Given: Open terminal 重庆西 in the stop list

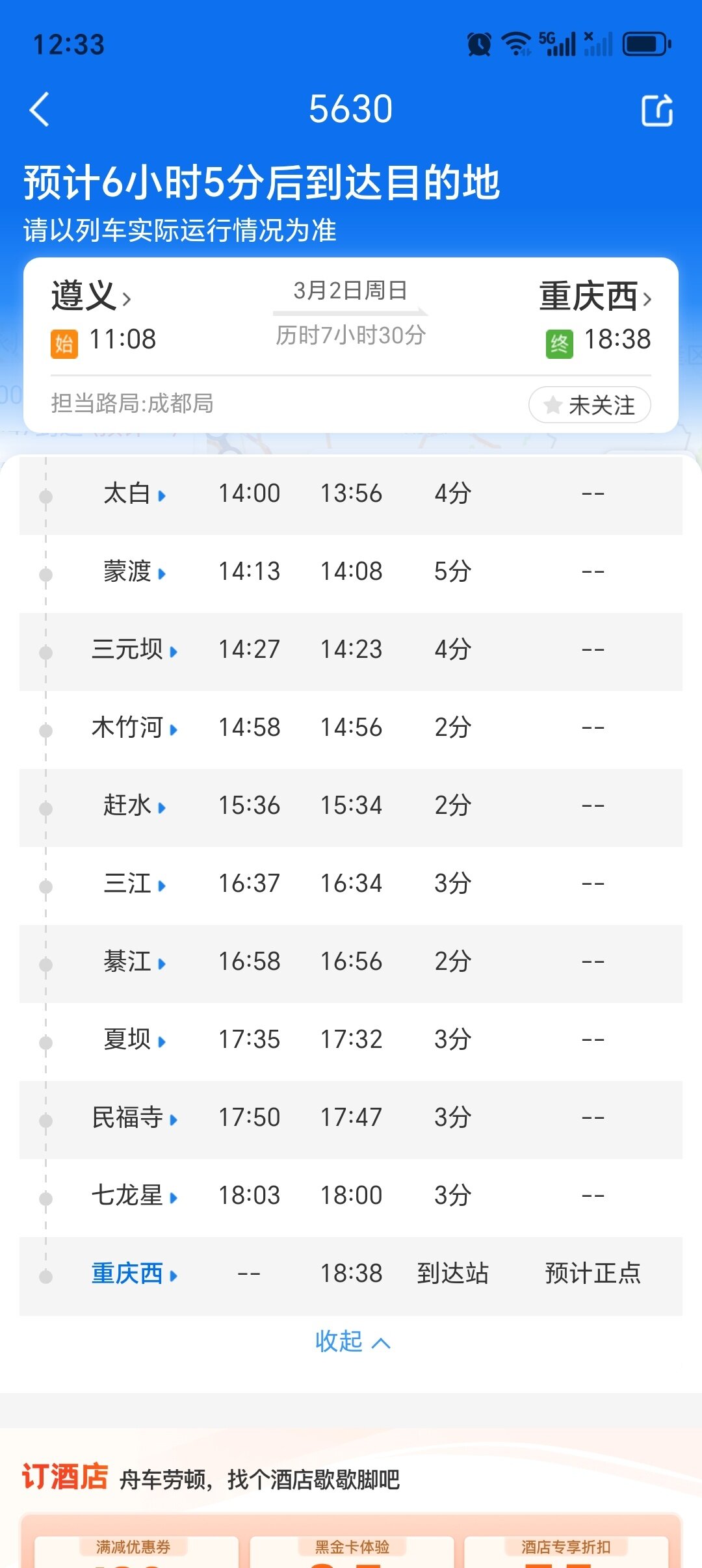Looking at the screenshot, I should pos(134,1274).
